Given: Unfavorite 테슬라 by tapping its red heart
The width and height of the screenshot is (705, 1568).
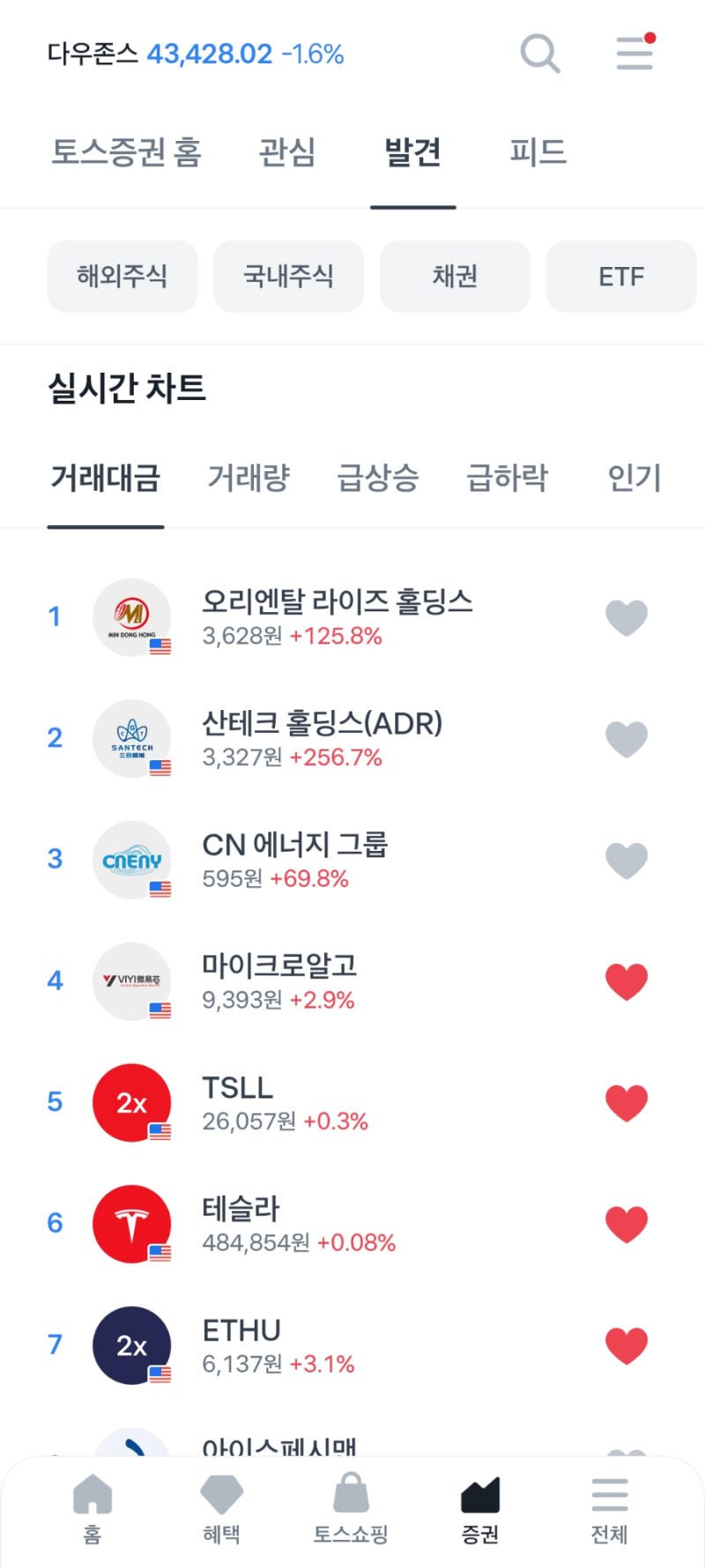Looking at the screenshot, I should tap(627, 1223).
